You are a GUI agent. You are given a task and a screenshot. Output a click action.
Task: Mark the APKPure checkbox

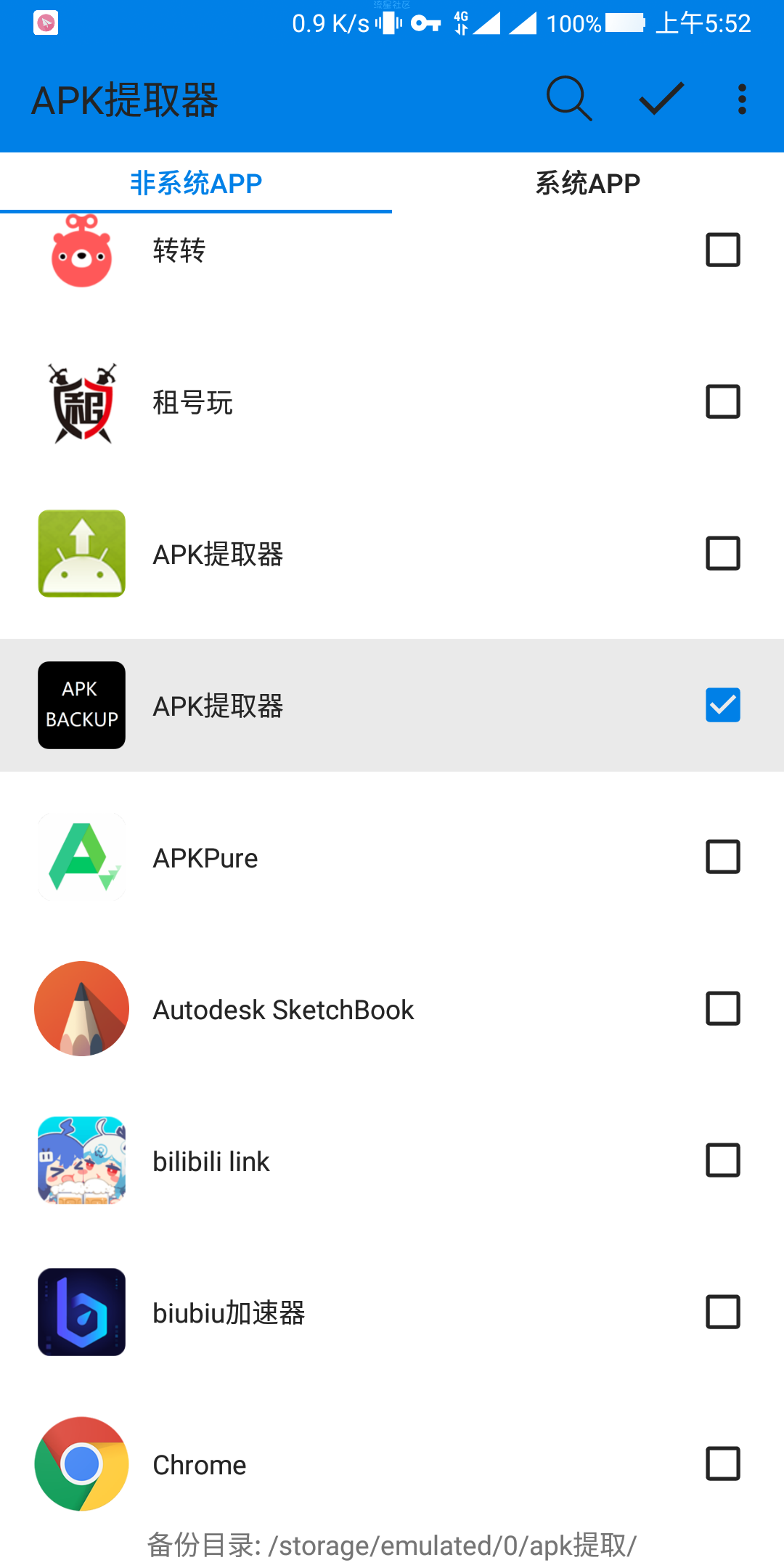tap(723, 857)
